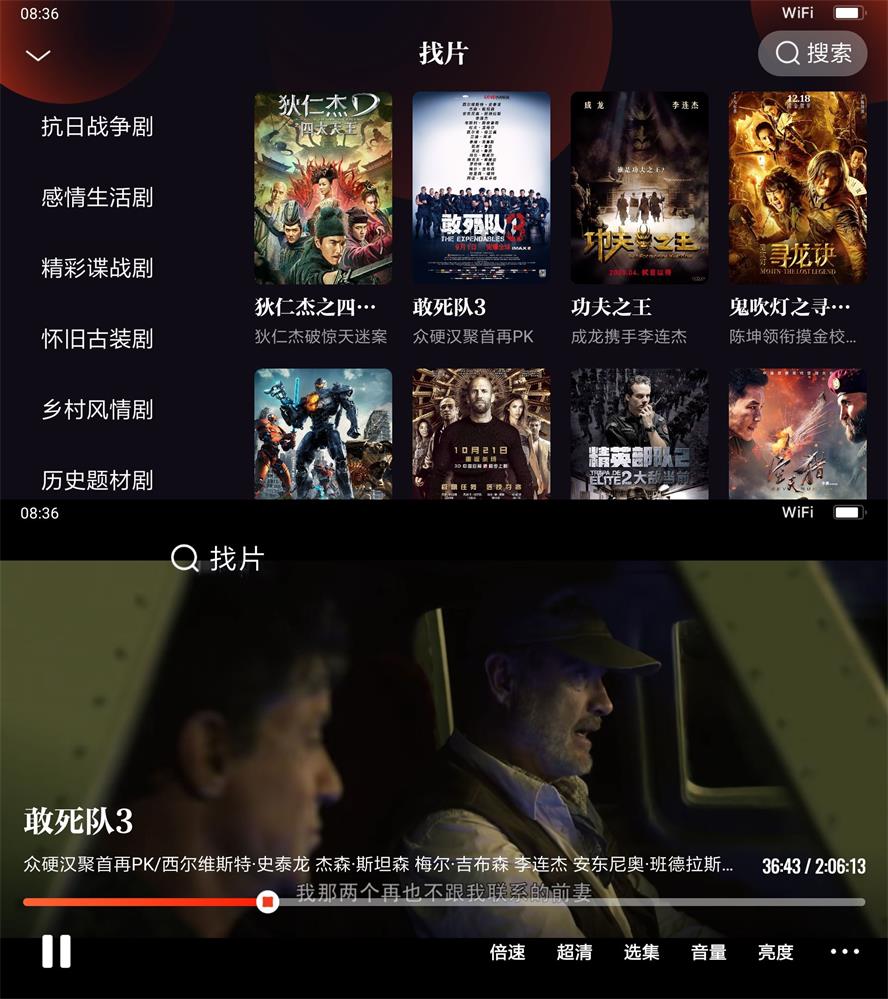This screenshot has width=888, height=999.
Task: Click the playback progress scrubber handle
Action: pyautogui.click(x=267, y=903)
